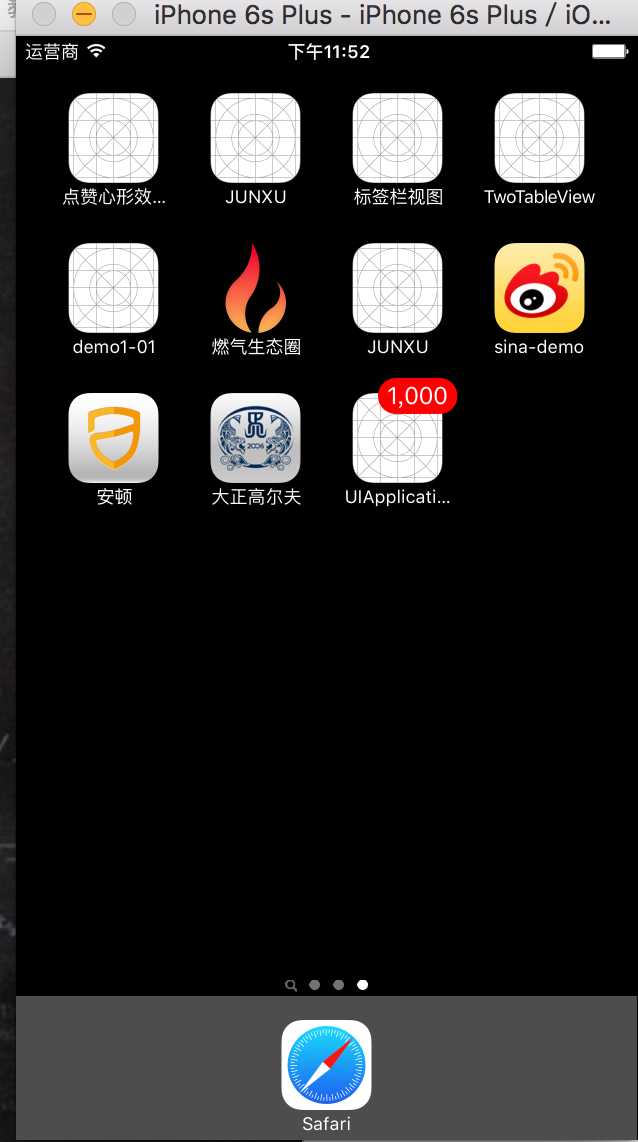The width and height of the screenshot is (638, 1142).
Task: Minimize the simulator window with yellow button
Action: (x=84, y=15)
